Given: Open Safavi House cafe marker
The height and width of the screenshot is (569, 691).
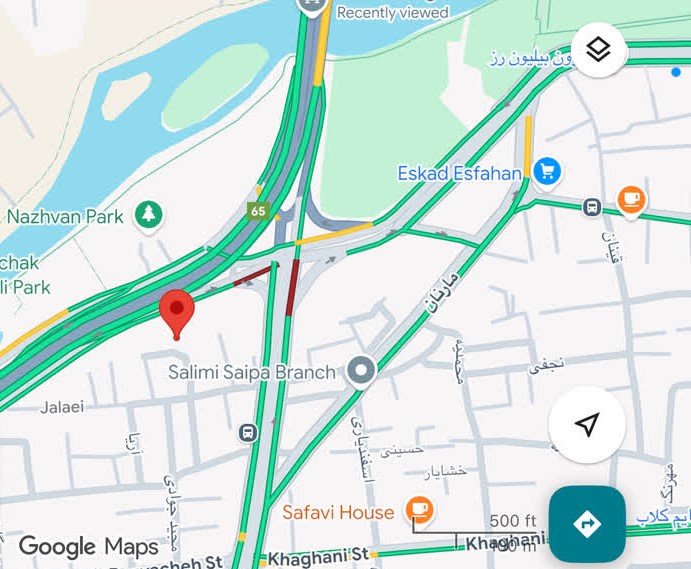Looking at the screenshot, I should (419, 511).
